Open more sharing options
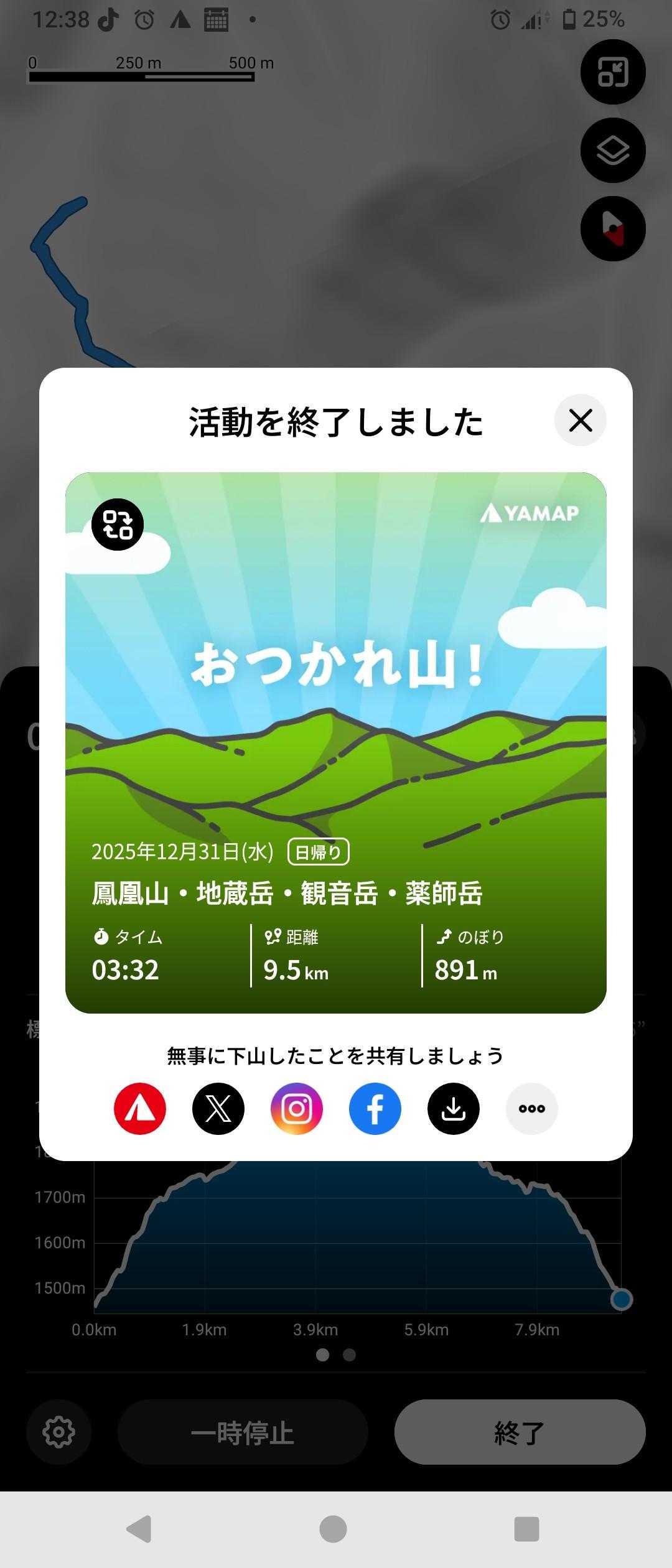 click(531, 1109)
